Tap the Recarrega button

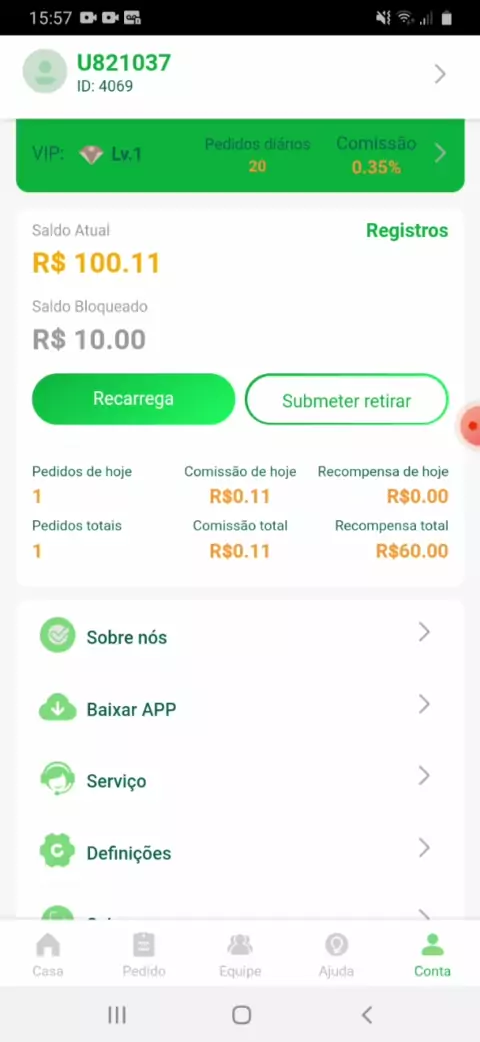click(x=133, y=399)
